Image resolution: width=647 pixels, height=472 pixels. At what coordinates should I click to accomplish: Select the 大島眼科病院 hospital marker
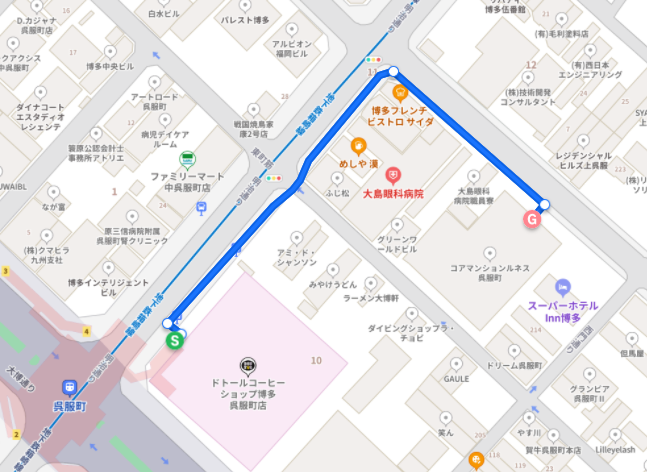[393, 174]
